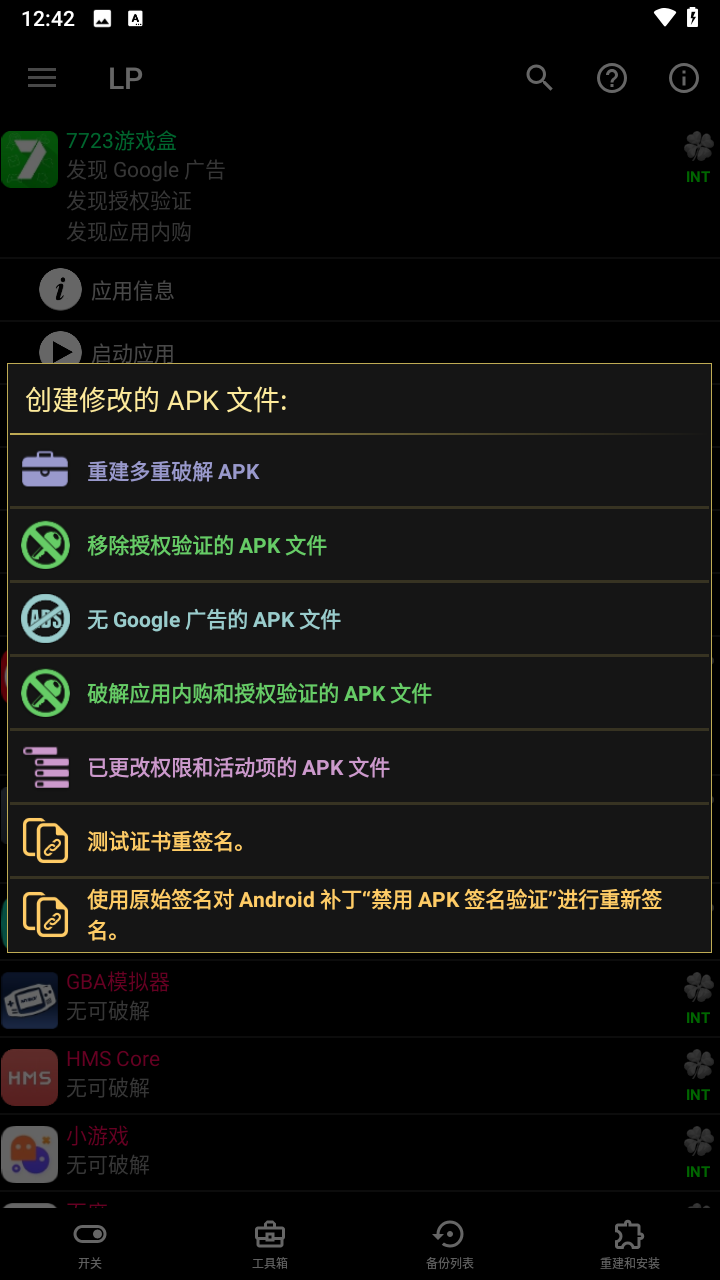This screenshot has height=1280, width=720.
Task: Tap the info icon in top bar
Action: coord(683,78)
